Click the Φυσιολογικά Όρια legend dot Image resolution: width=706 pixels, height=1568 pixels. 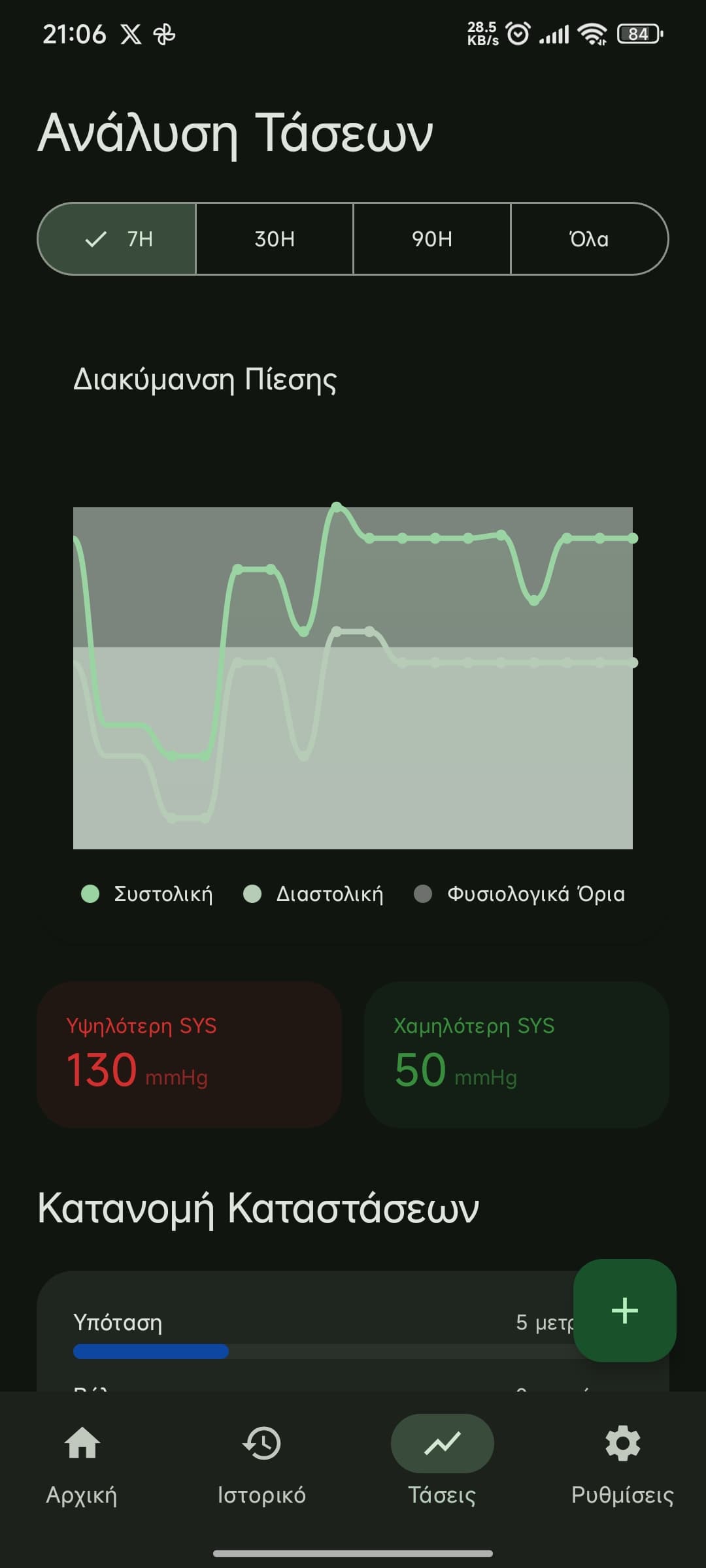point(425,893)
